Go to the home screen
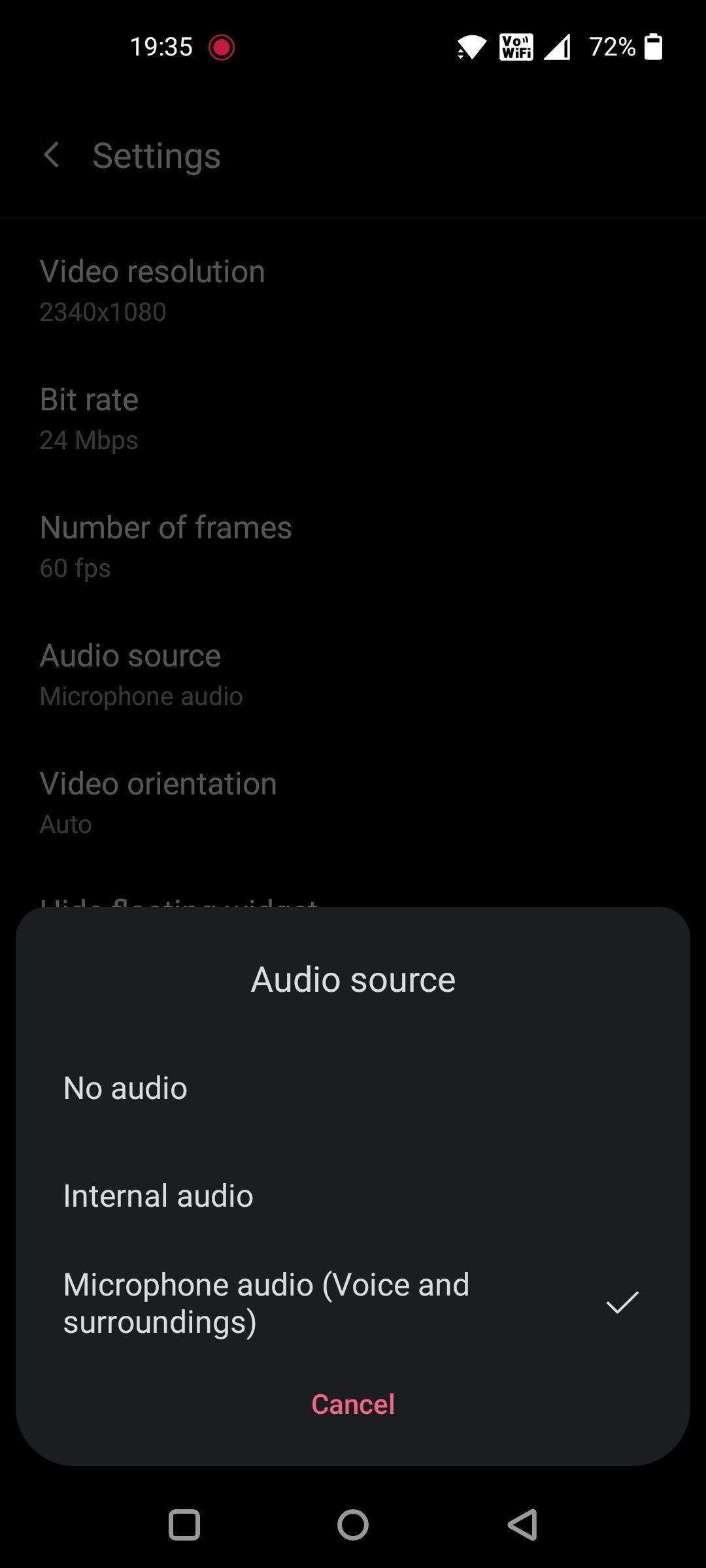Screen dimensions: 706x1568 pos(353,1525)
